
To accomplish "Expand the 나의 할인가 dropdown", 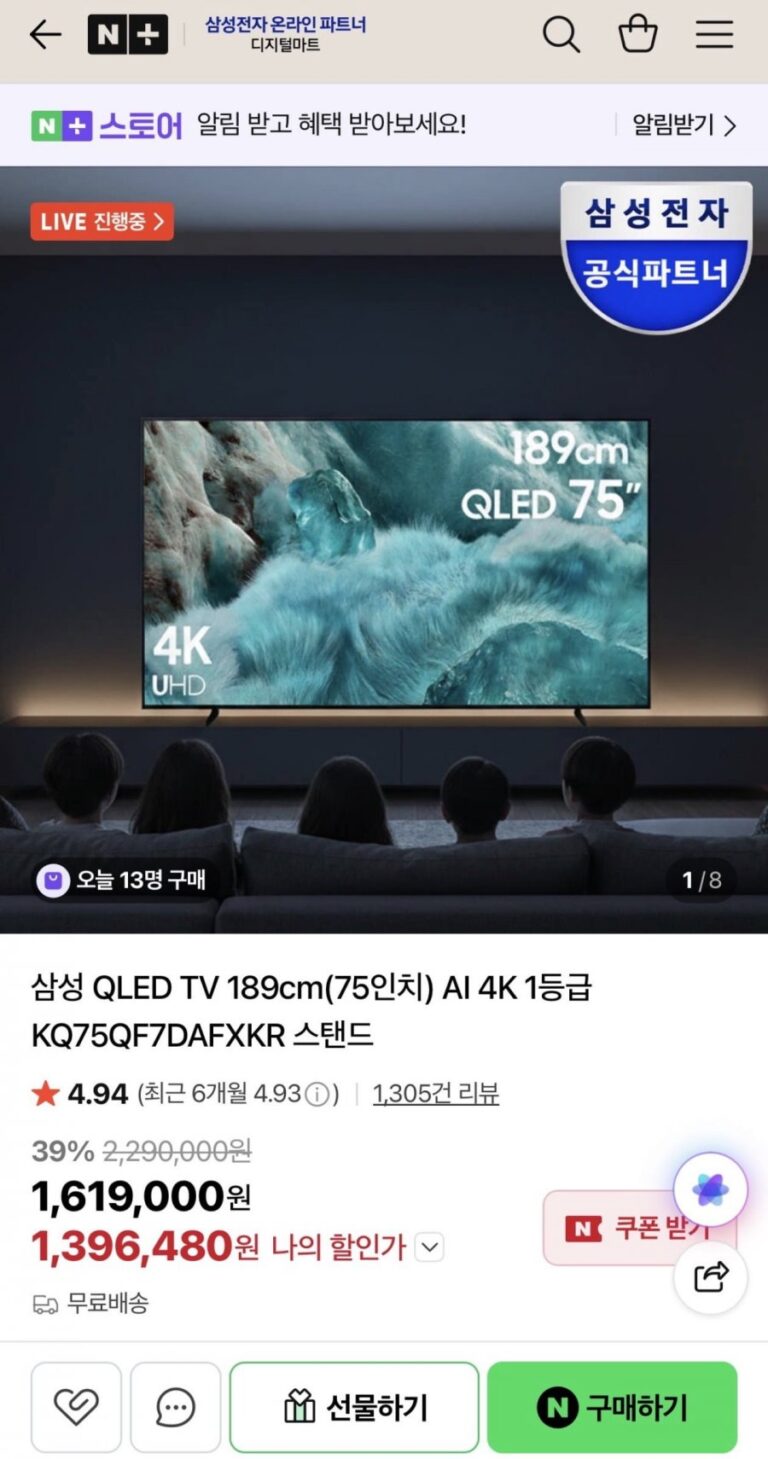I will click(x=429, y=1247).
